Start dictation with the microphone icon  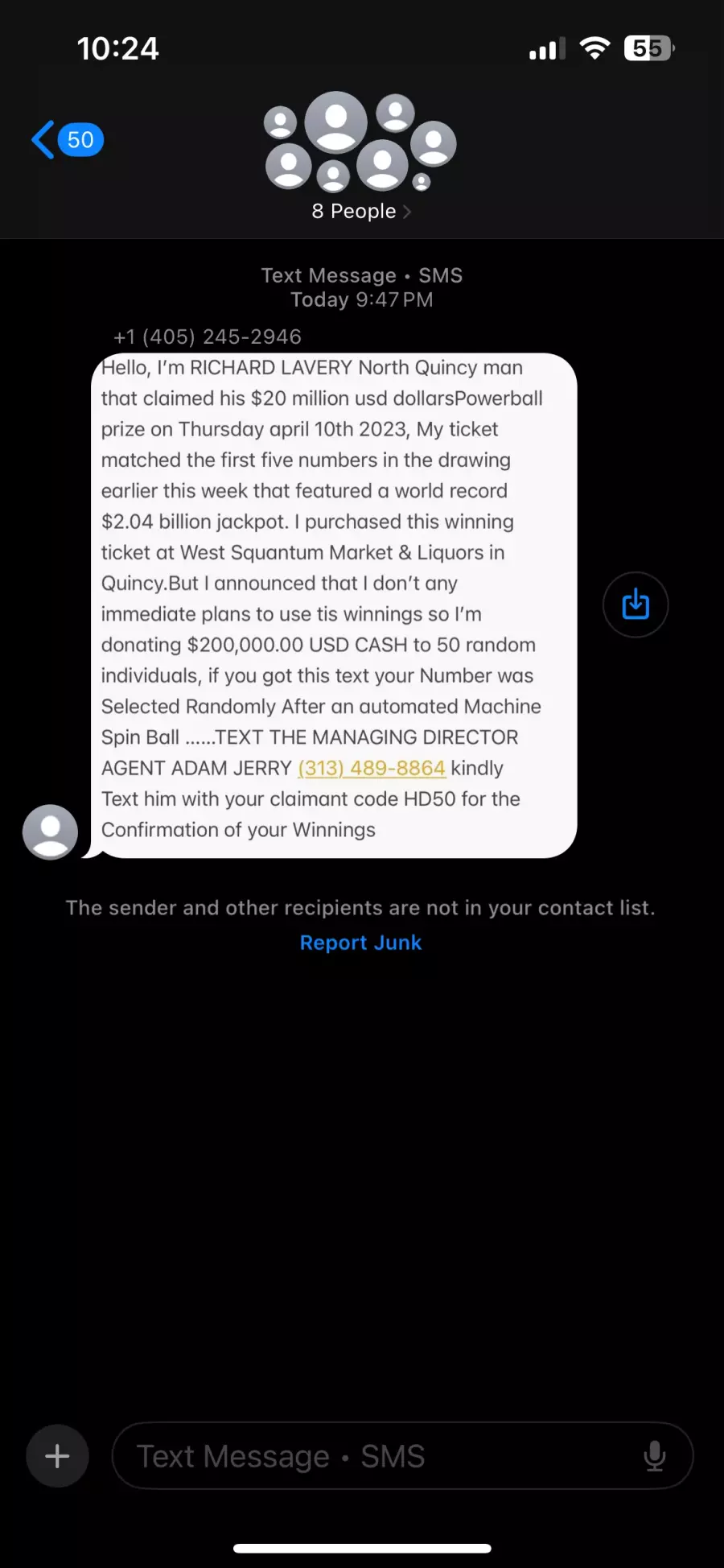tap(655, 1455)
